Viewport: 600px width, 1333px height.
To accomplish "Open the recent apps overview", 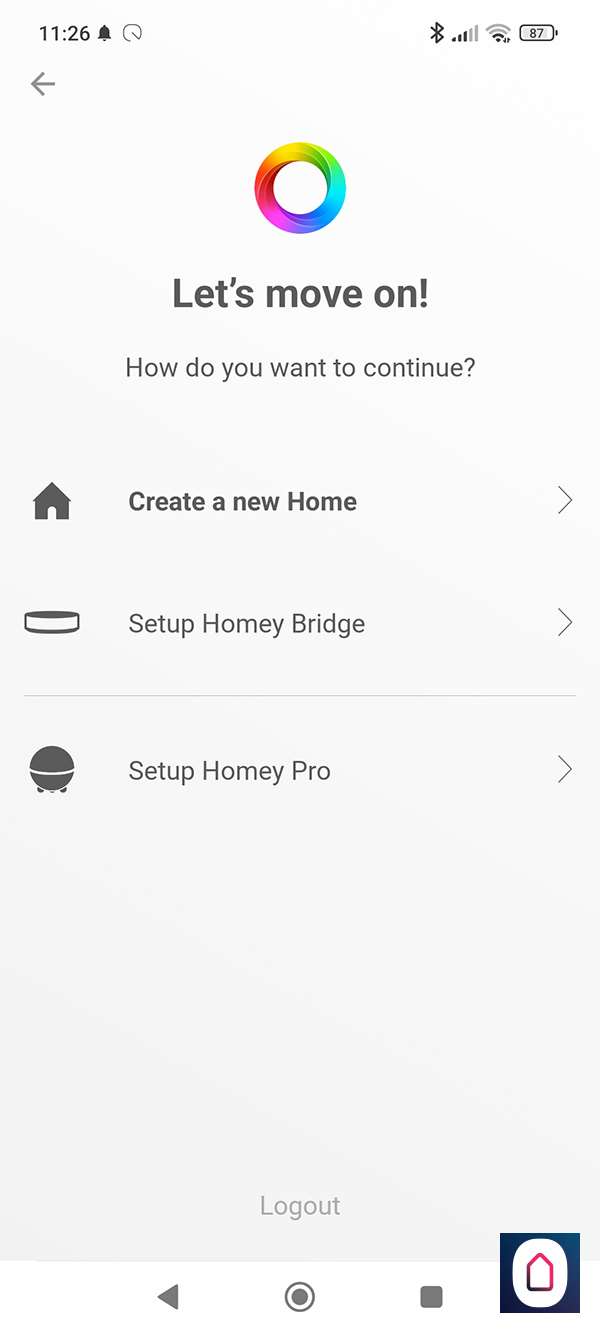I will click(431, 1297).
